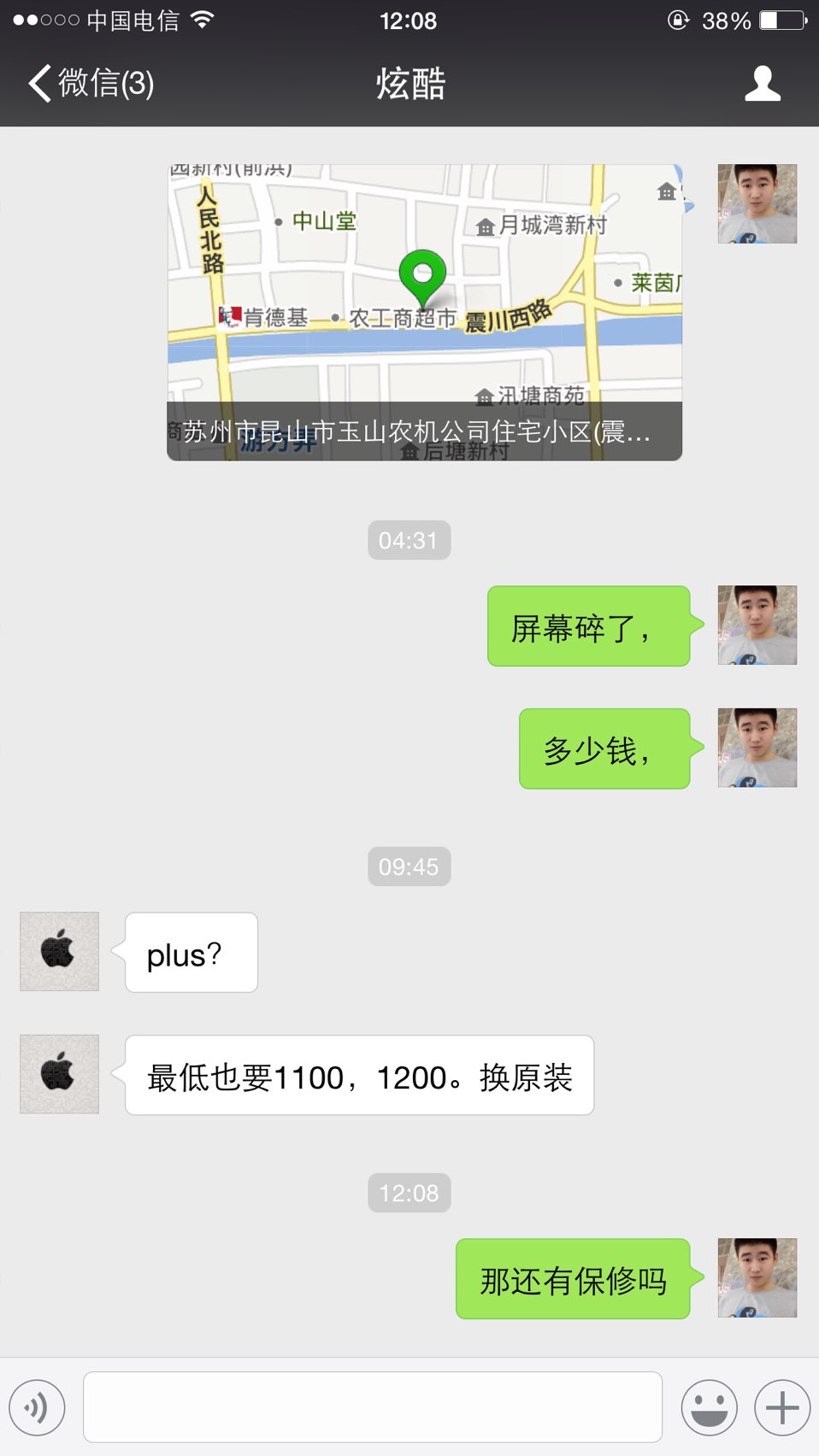Tap the Apple logo avatar beside plus?

coord(59,951)
